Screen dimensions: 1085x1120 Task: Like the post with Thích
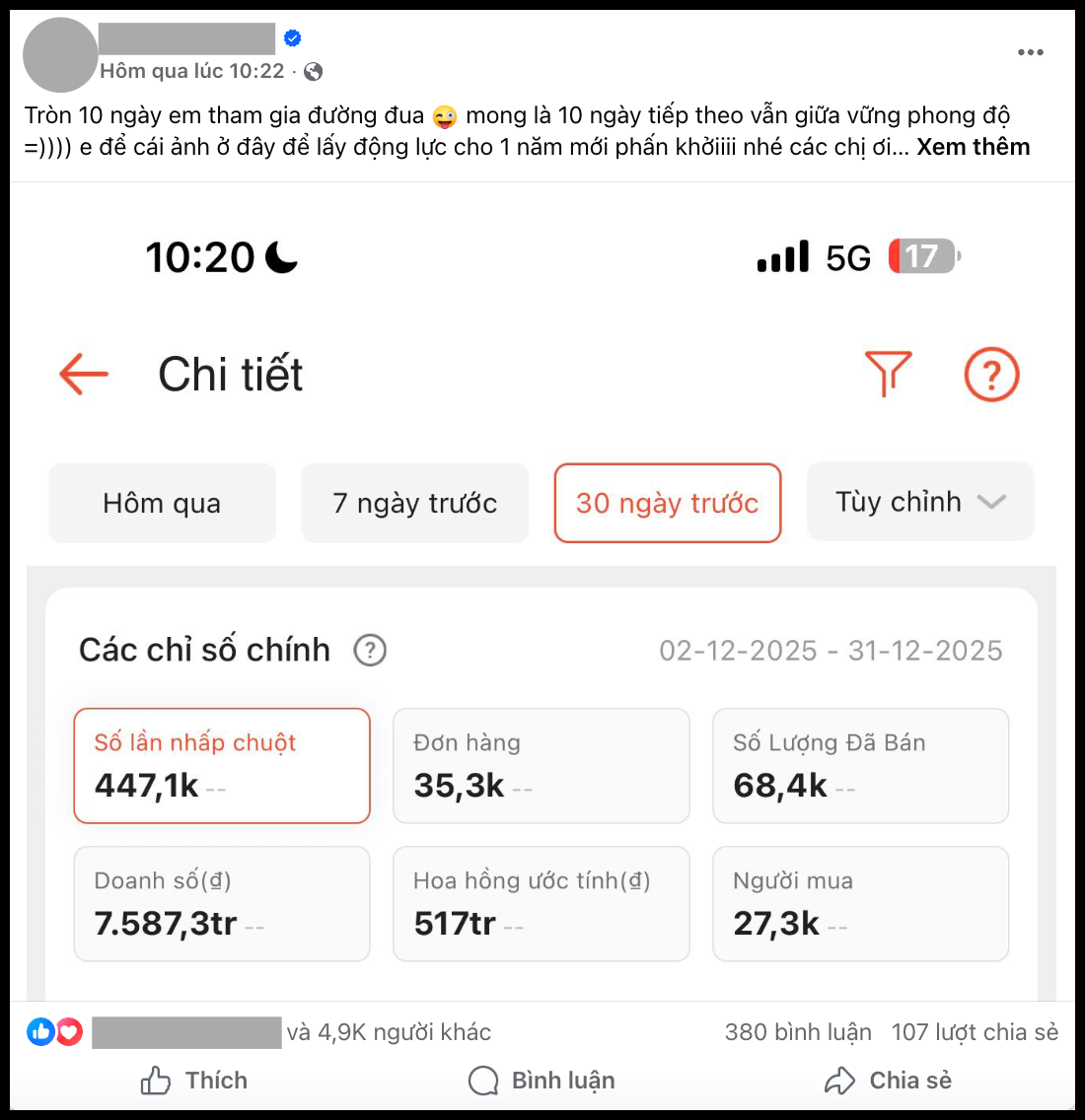pos(194,1081)
